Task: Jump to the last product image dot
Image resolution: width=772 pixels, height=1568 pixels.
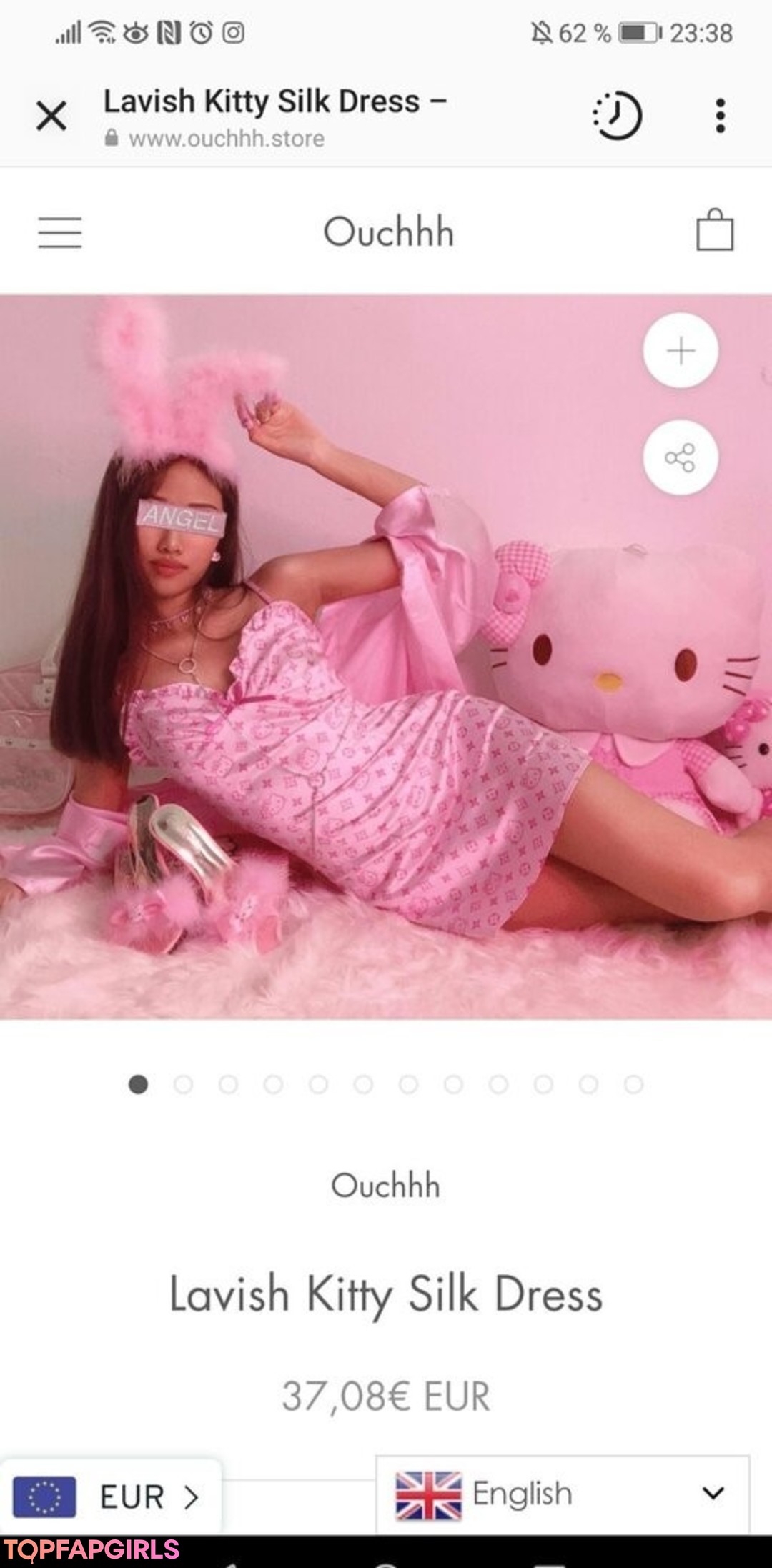Action: [x=633, y=1085]
